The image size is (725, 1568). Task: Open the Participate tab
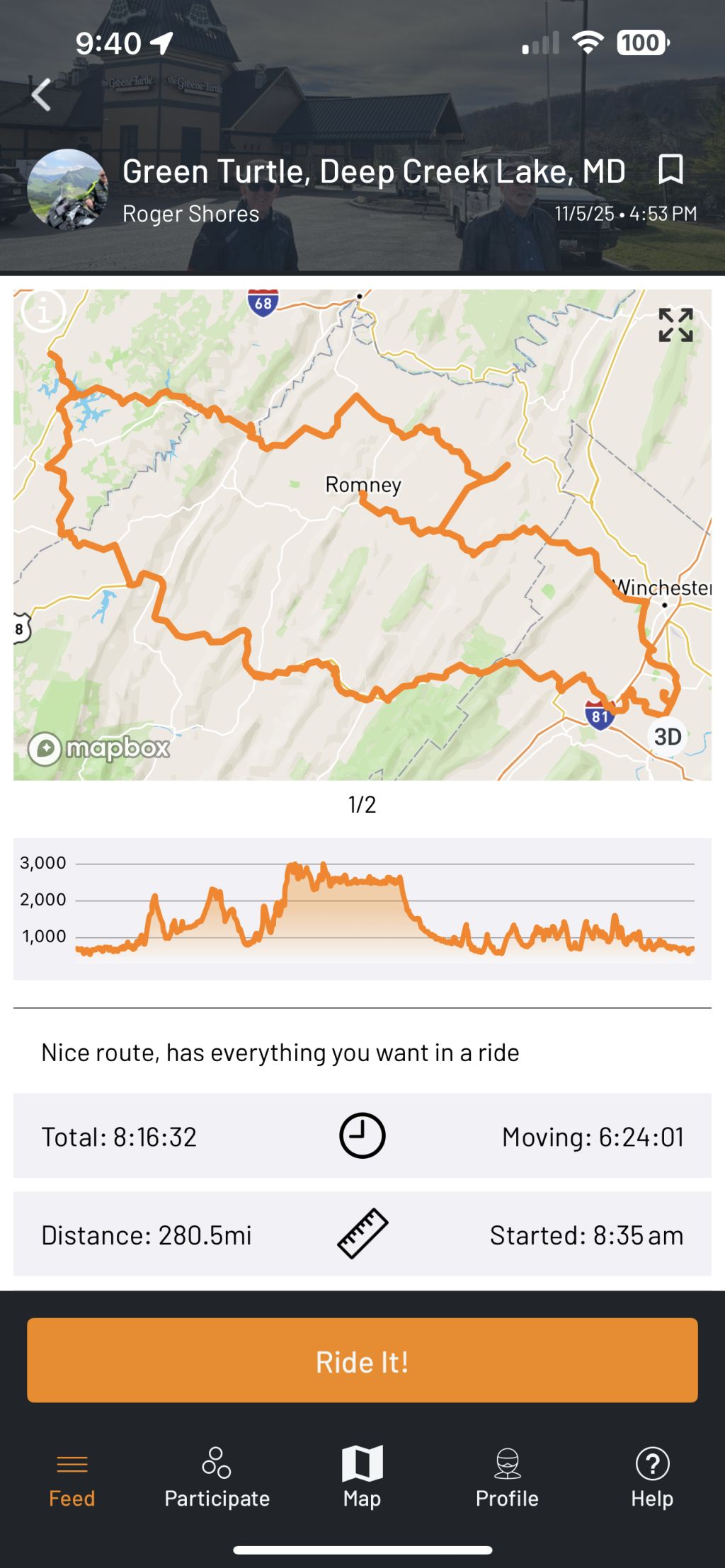pyautogui.click(x=217, y=1477)
